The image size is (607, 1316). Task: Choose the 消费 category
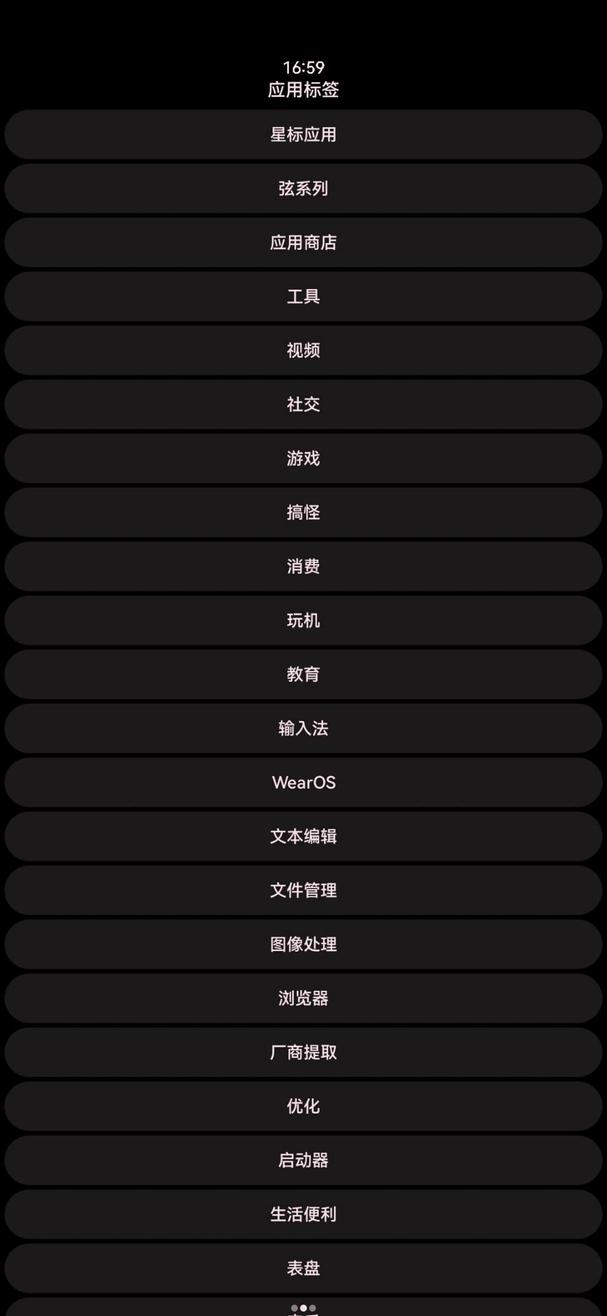point(303,566)
